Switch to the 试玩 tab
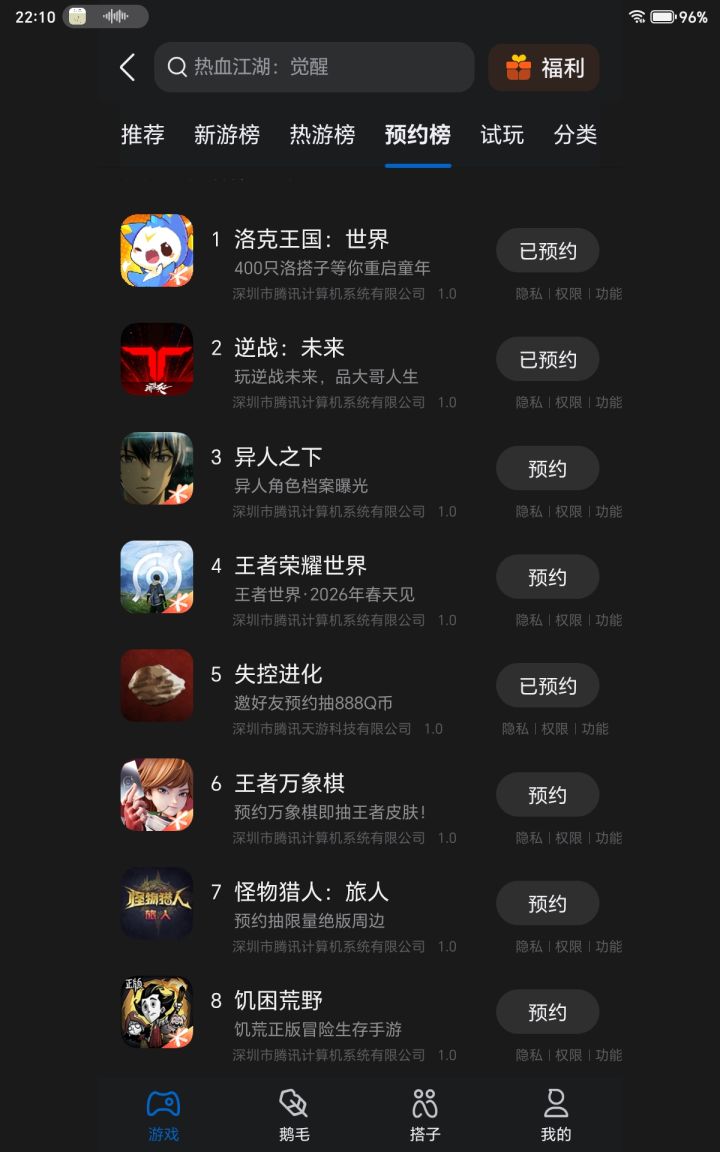The height and width of the screenshot is (1152, 720). click(501, 135)
